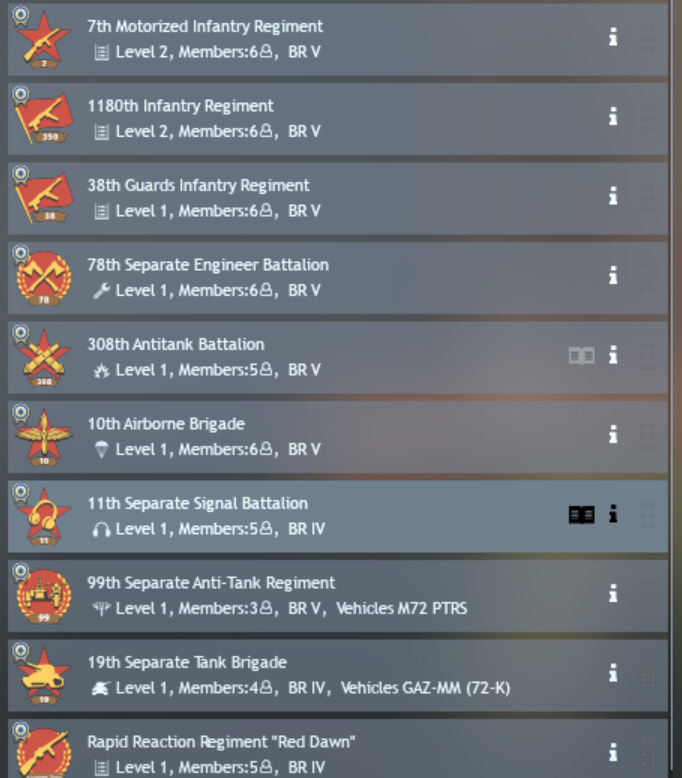Select the 1180th Infantry Regiment squad
This screenshot has height=778, width=682.
click(x=300, y=118)
